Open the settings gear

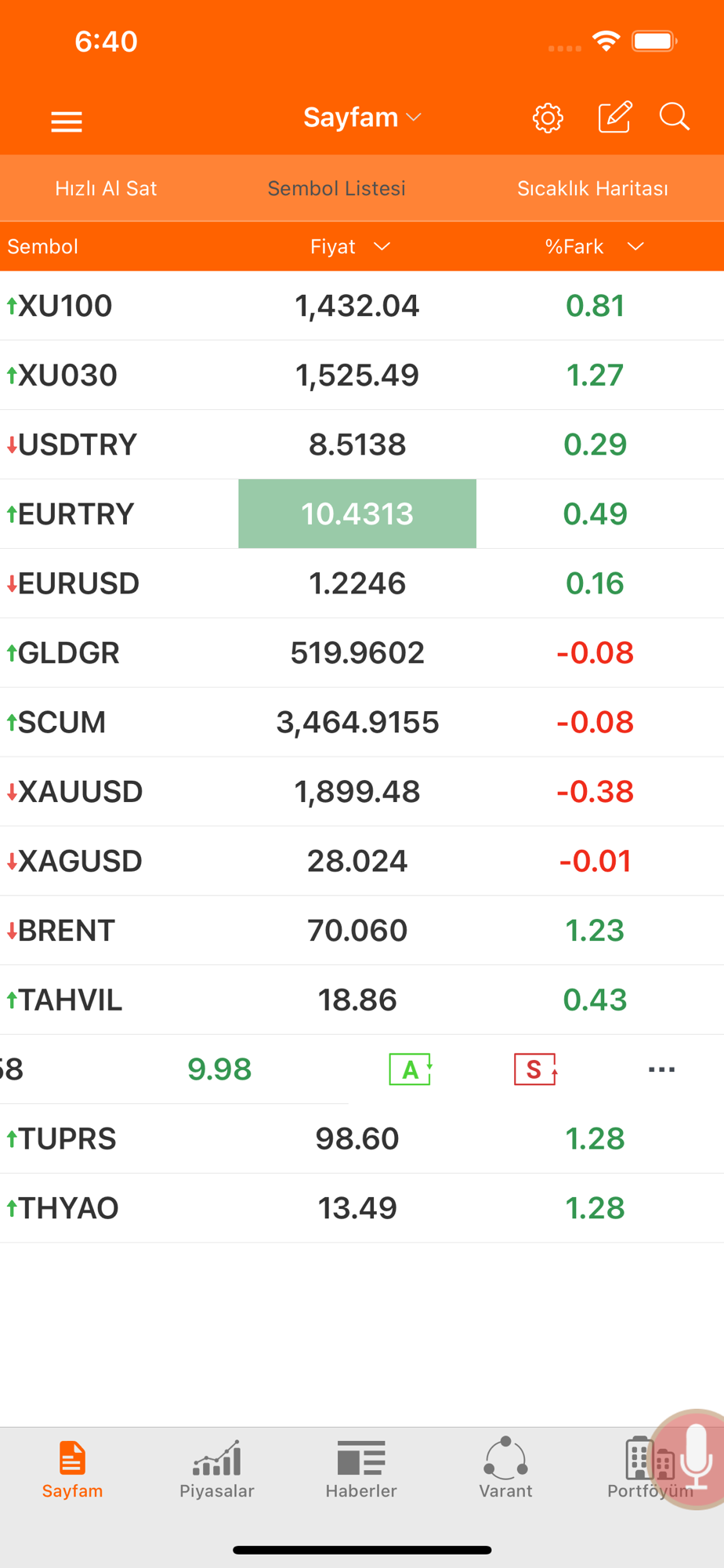[548, 118]
